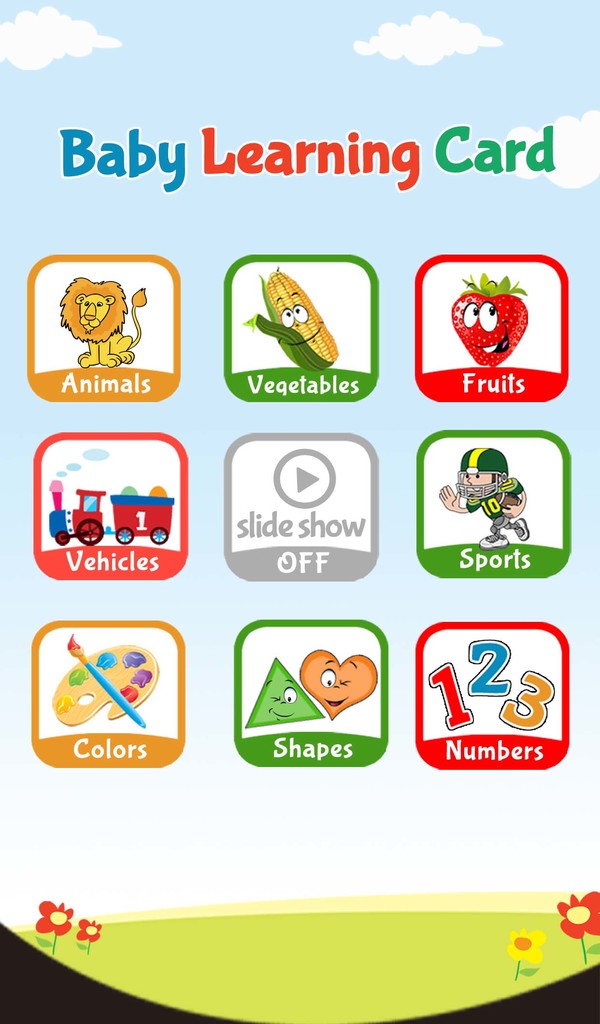Screen dimensions: 600x1024
Task: Toggle the slide show option on
Action: click(301, 506)
